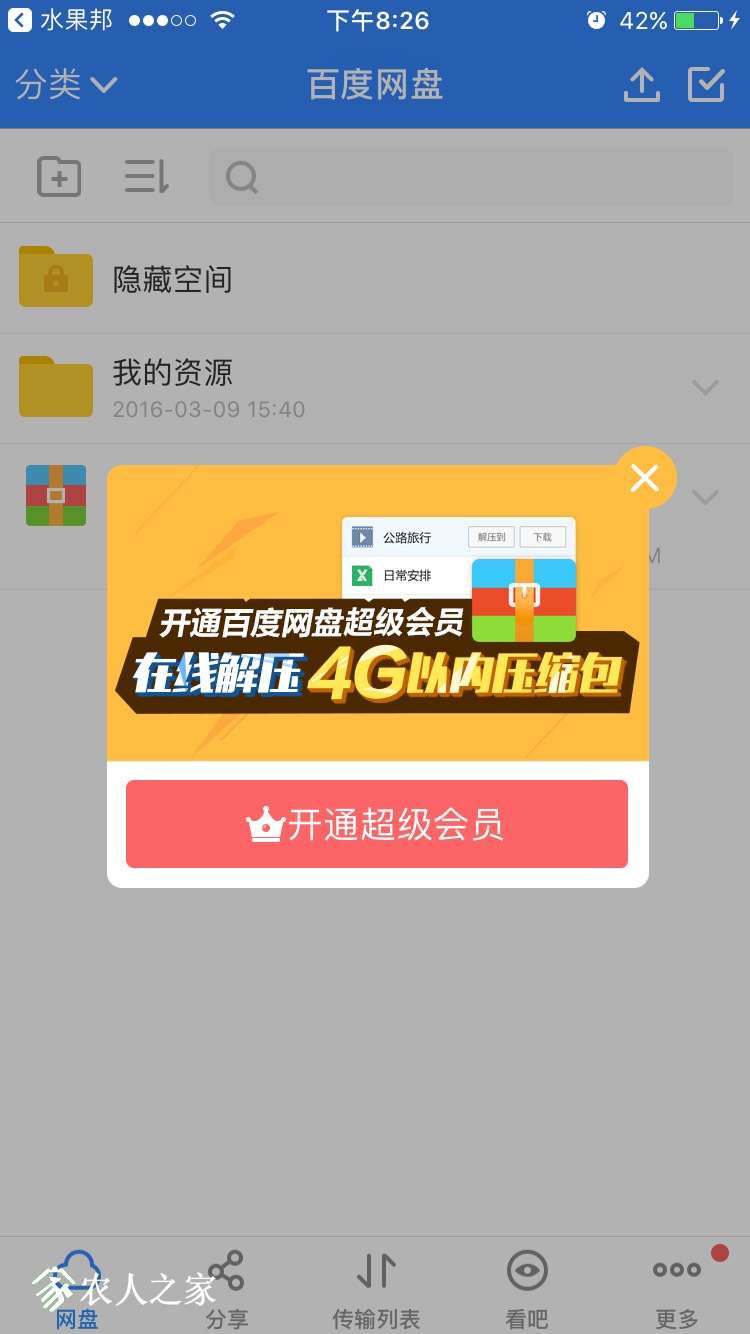Select the 网盘 tab
The width and height of the screenshot is (750, 1334).
click(76, 1290)
